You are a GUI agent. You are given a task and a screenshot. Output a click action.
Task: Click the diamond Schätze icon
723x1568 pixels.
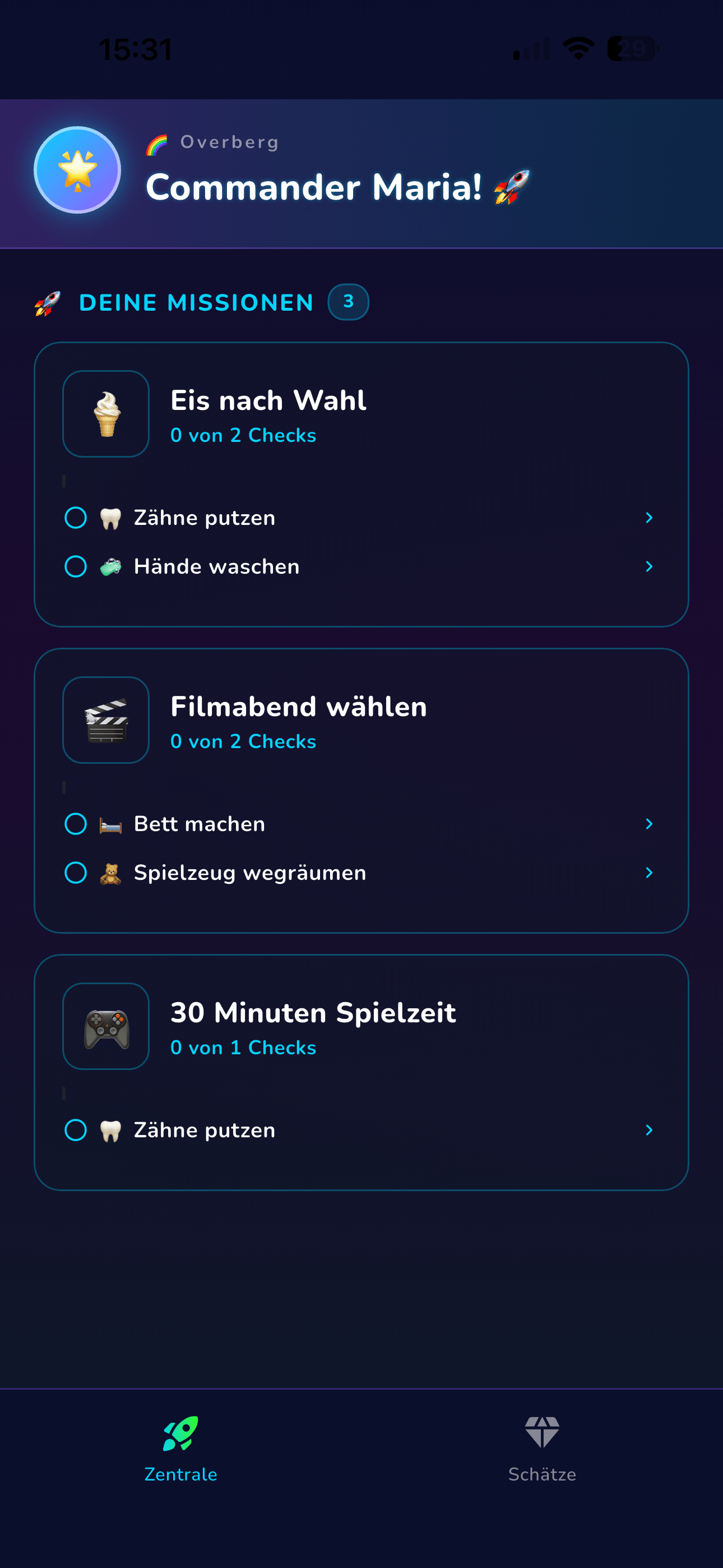543,1432
